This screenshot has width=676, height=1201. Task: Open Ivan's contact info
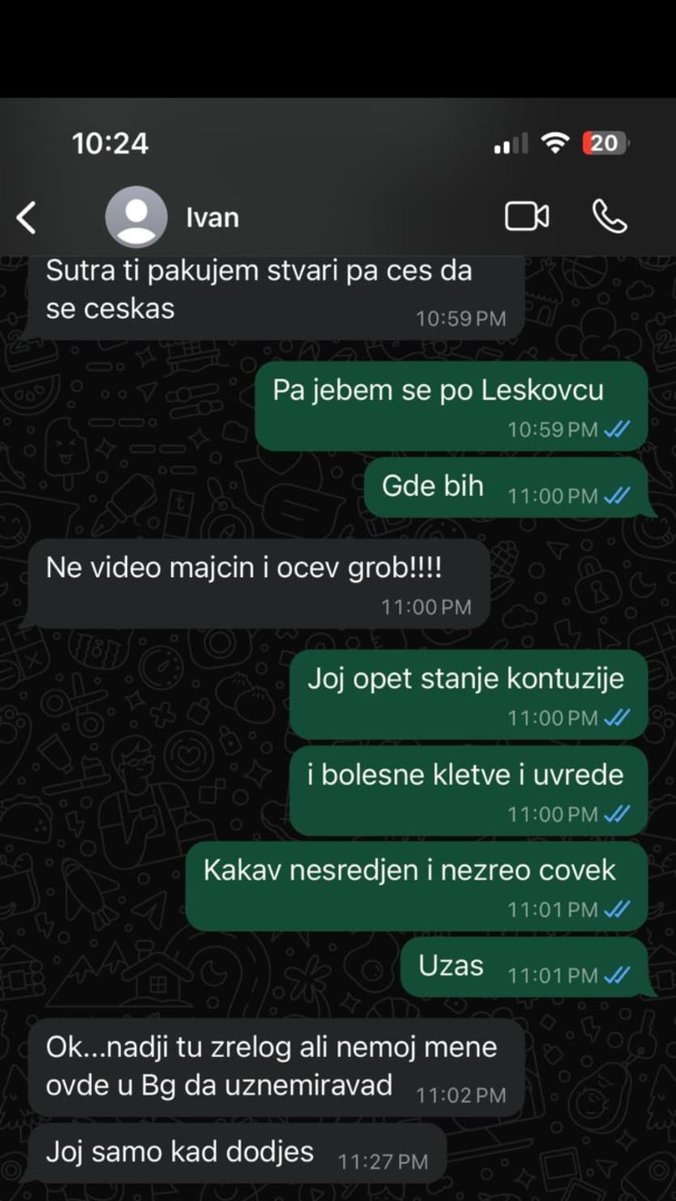tap(212, 217)
